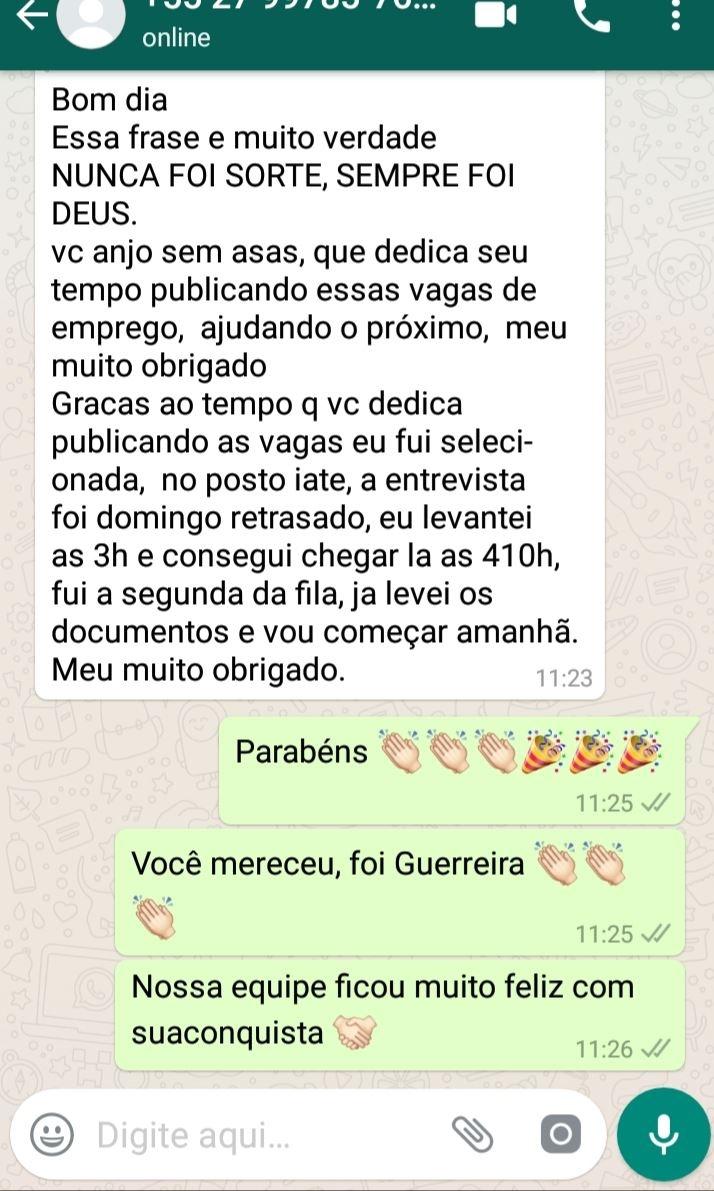Tap the voice message microphone button
The height and width of the screenshot is (1191, 714).
click(664, 1134)
